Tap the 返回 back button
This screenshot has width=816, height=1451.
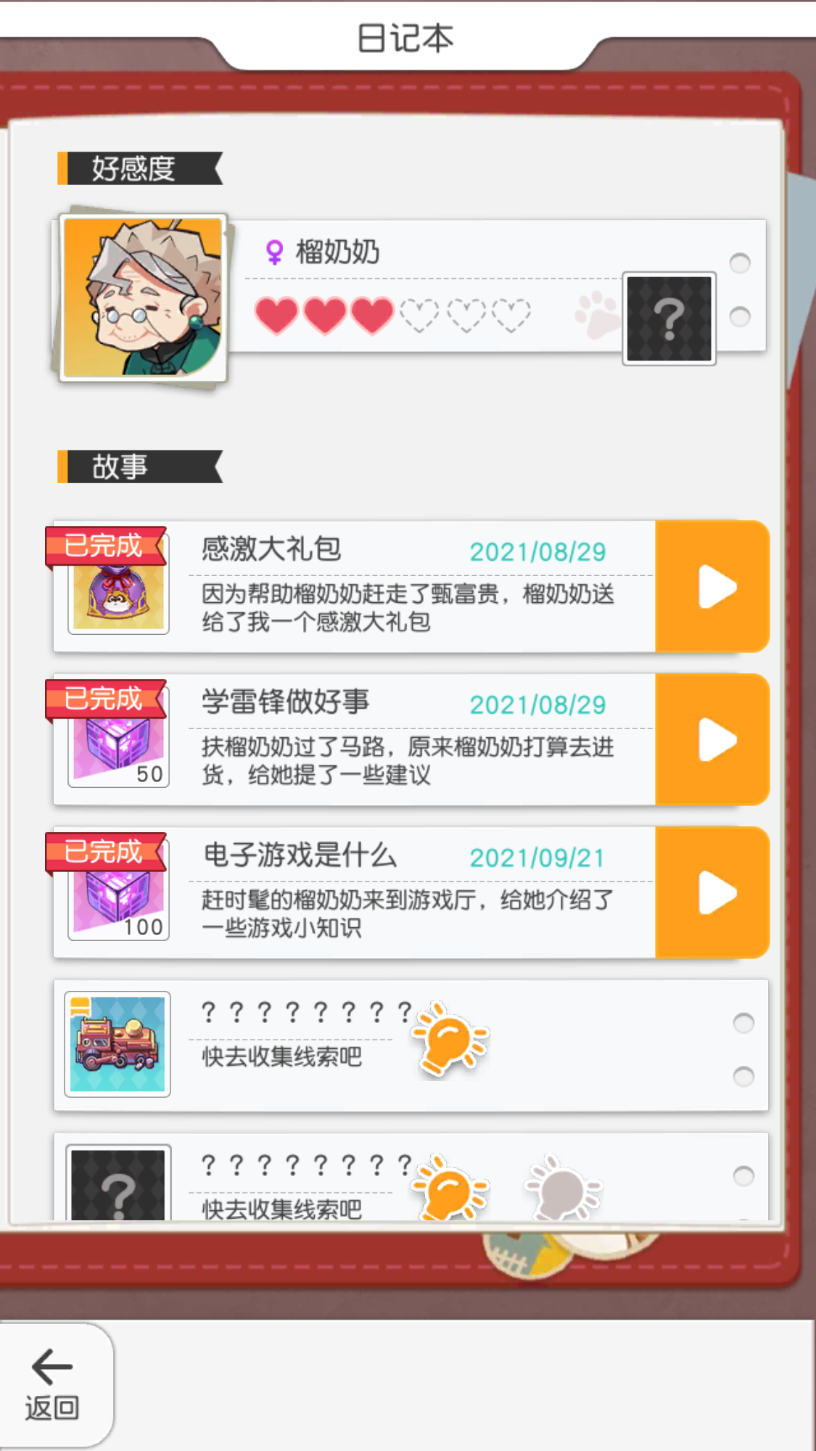52,1385
